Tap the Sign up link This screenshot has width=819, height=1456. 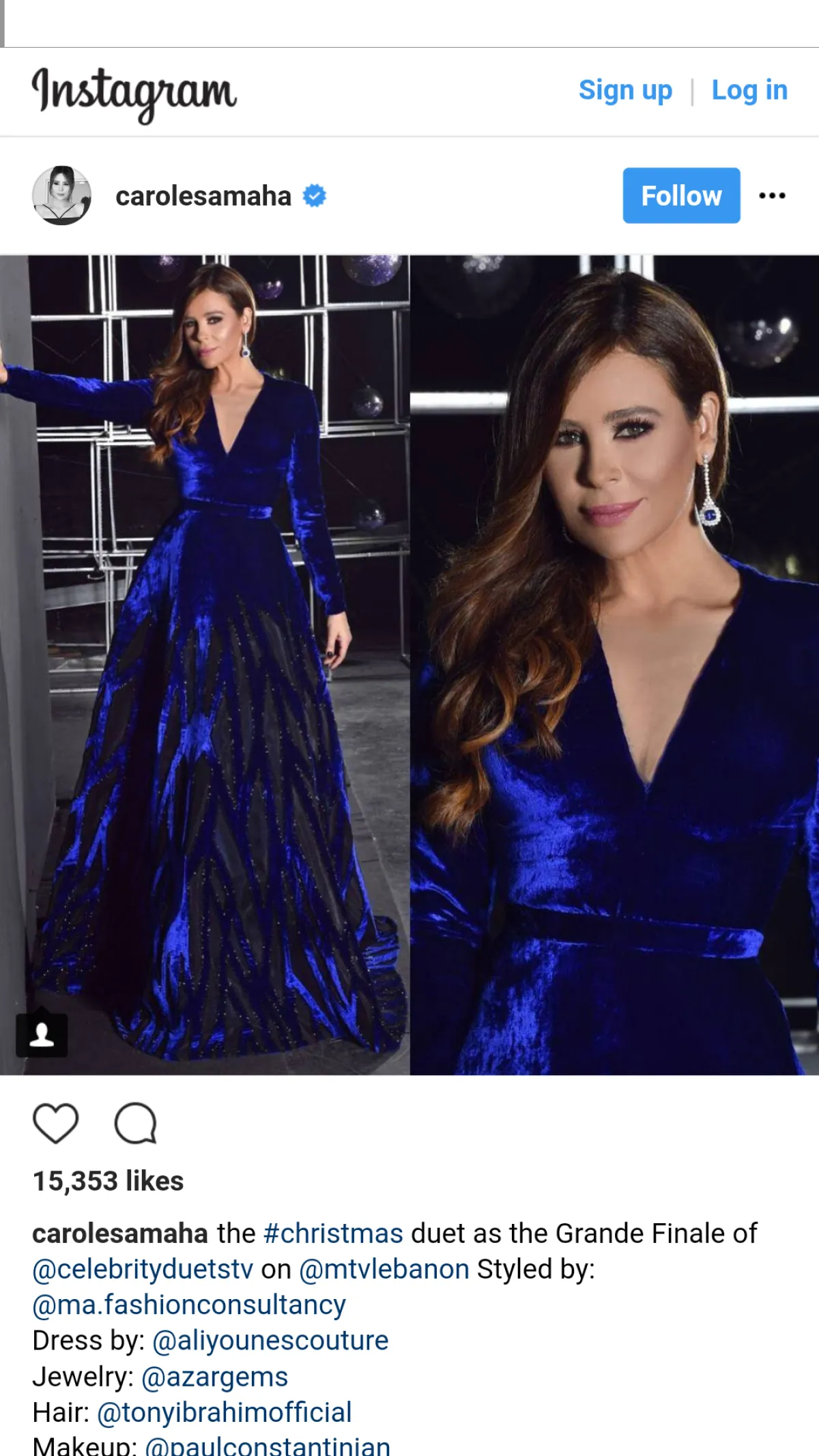625,90
